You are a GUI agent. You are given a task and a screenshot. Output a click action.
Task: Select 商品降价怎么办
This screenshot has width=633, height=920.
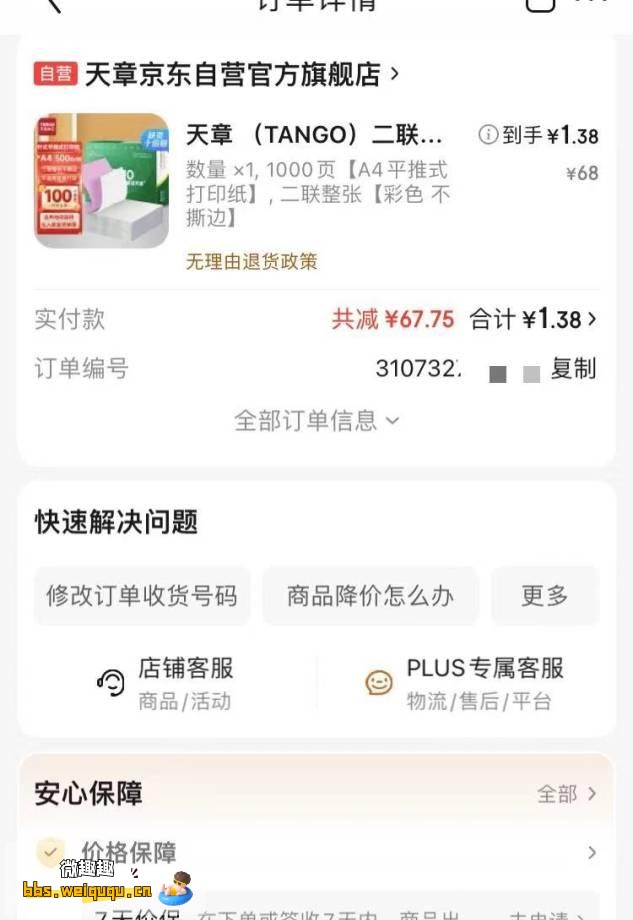pos(370,596)
